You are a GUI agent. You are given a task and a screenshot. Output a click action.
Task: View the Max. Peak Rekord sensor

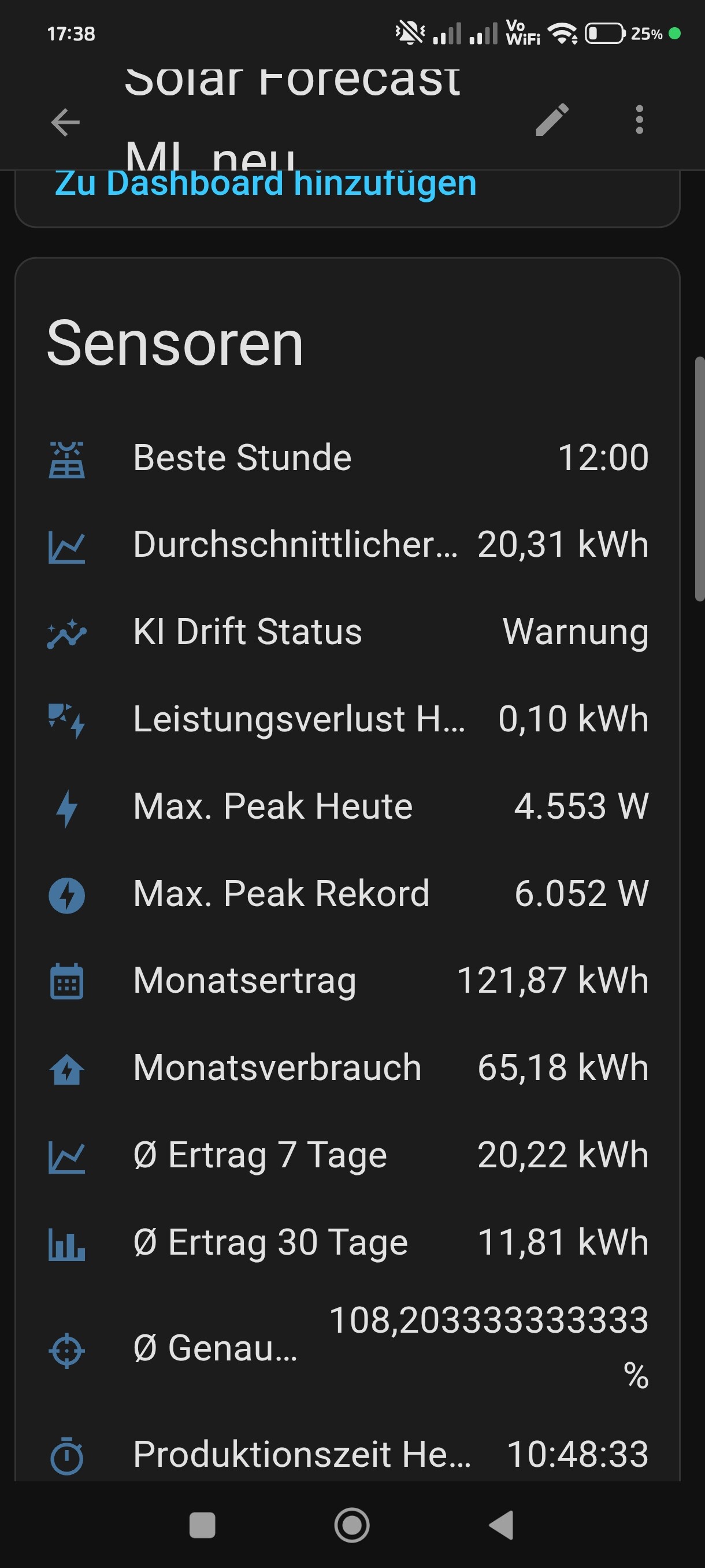(x=347, y=894)
